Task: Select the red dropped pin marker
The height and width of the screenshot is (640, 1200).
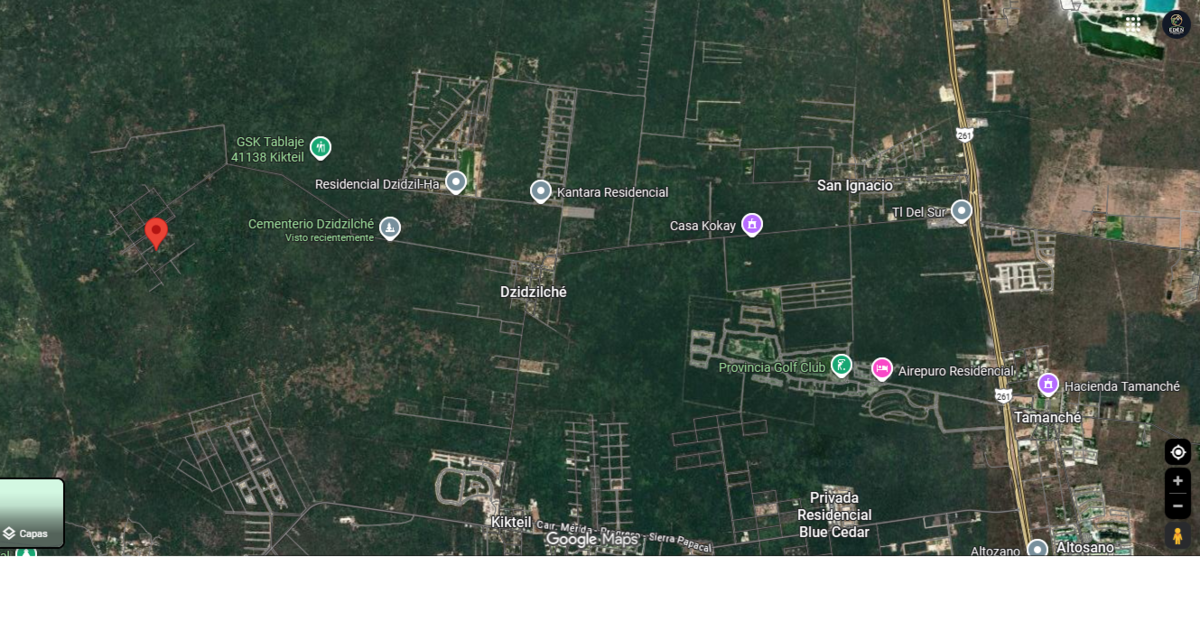Action: click(x=155, y=232)
